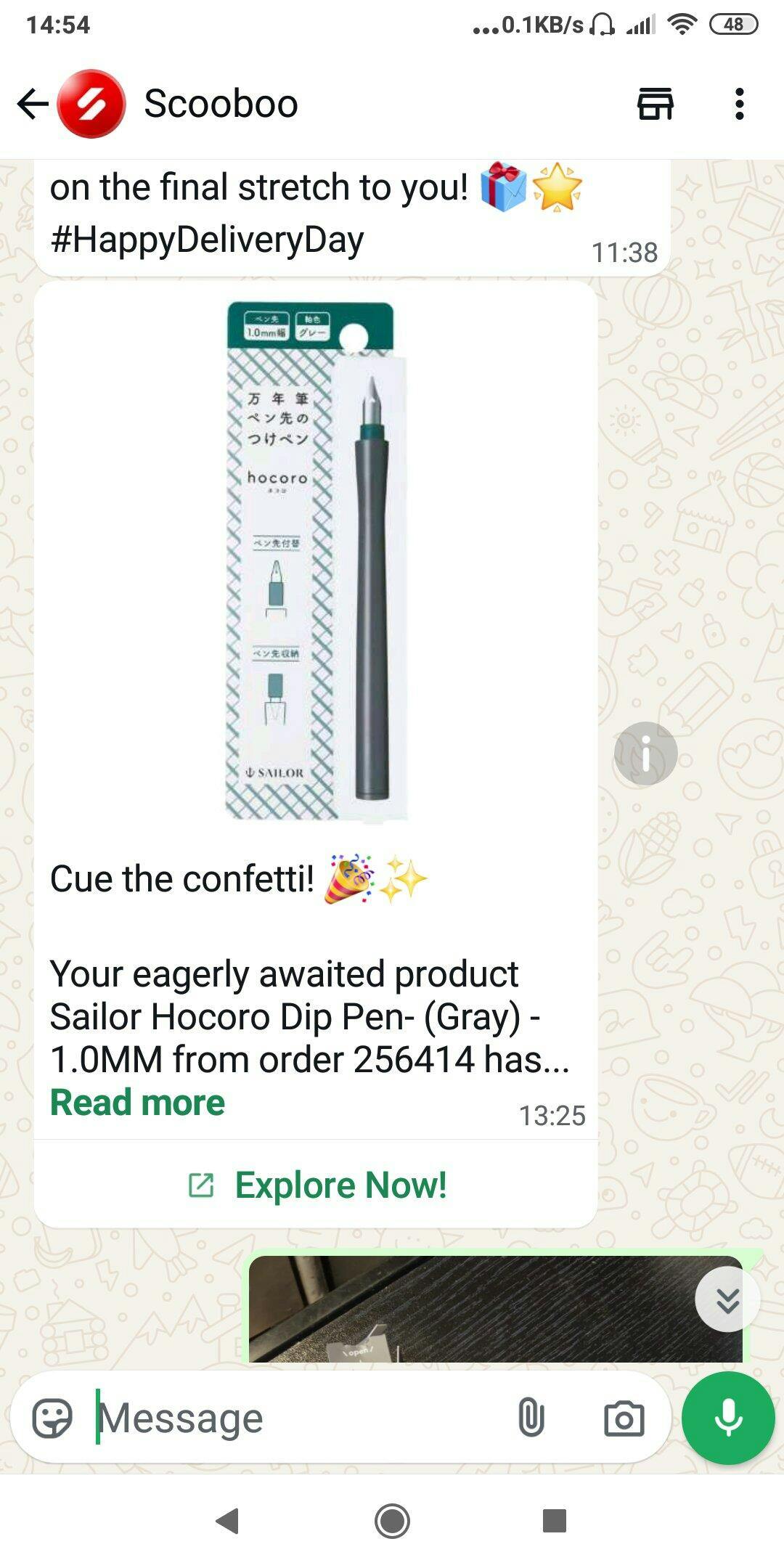Tap the info icon beside the message
Viewport: 784px width, 1568px height.
point(645,754)
